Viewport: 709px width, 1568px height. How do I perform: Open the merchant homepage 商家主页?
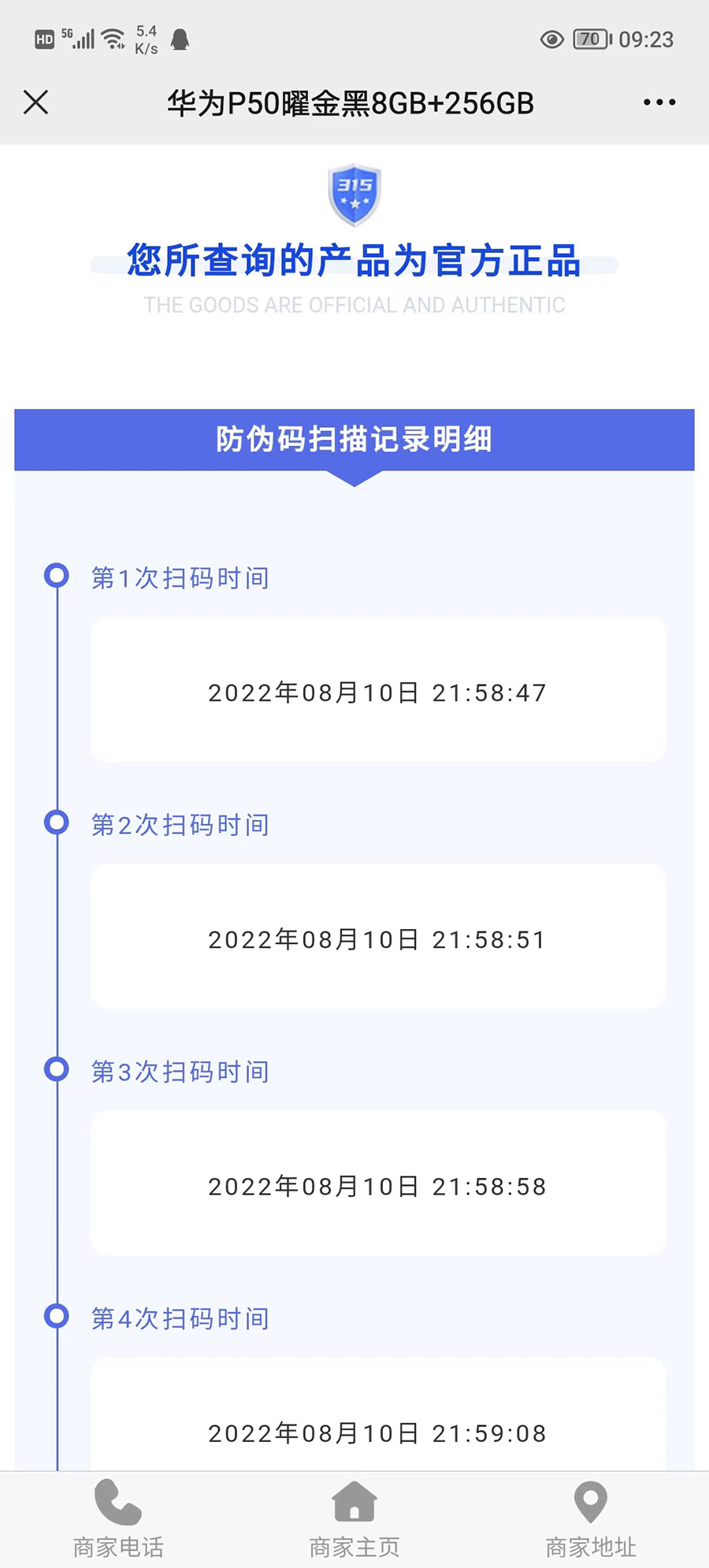point(354,1519)
